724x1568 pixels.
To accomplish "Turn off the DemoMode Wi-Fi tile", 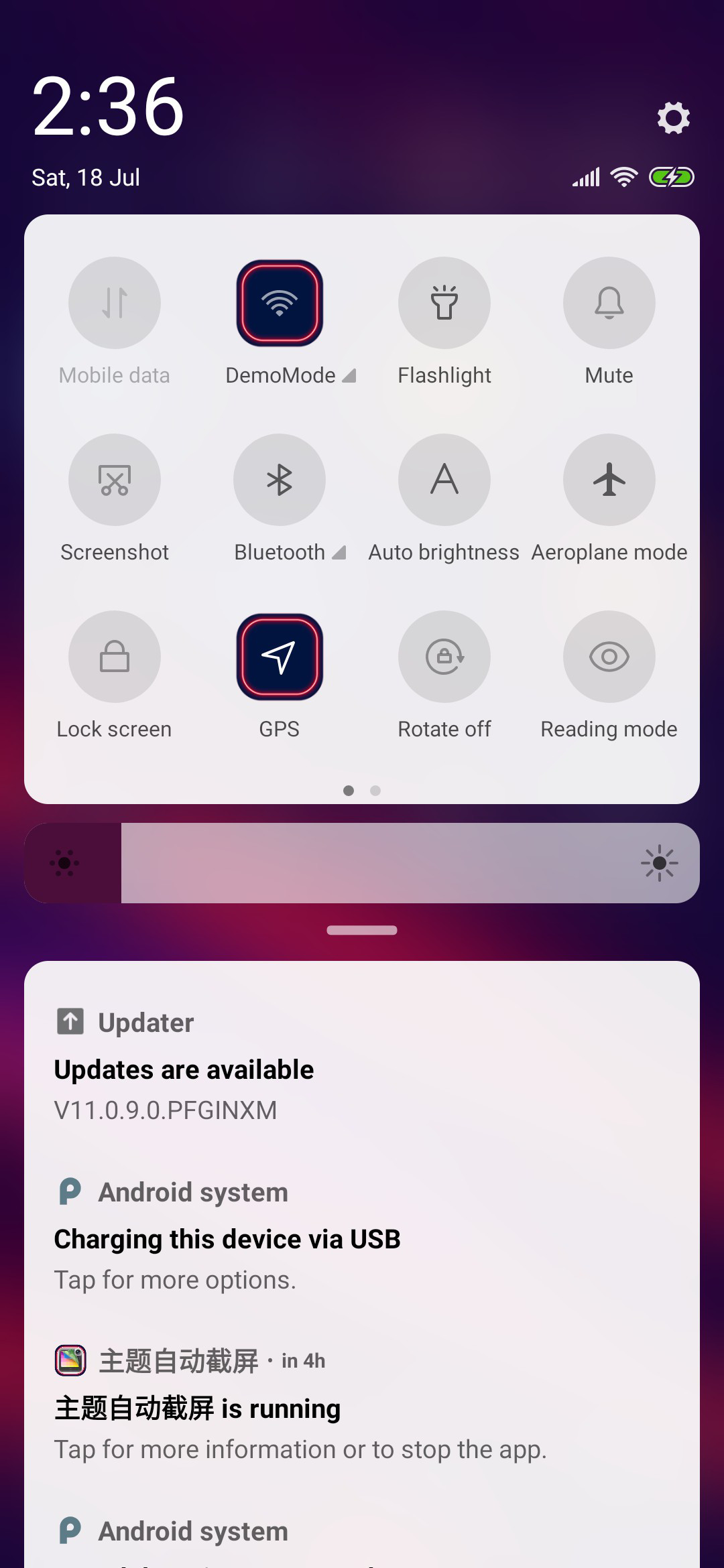I will (x=280, y=303).
